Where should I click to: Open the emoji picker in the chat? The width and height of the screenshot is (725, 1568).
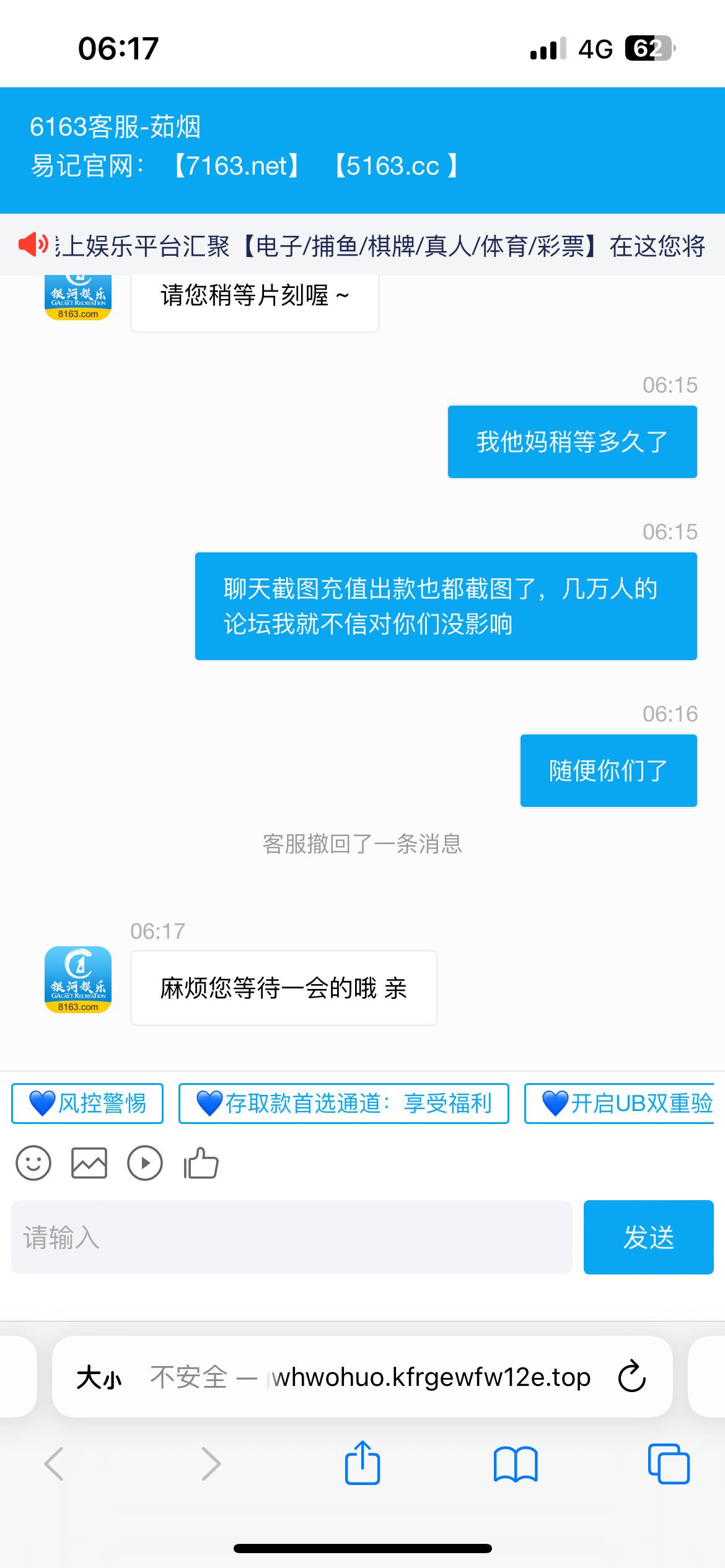[33, 1163]
